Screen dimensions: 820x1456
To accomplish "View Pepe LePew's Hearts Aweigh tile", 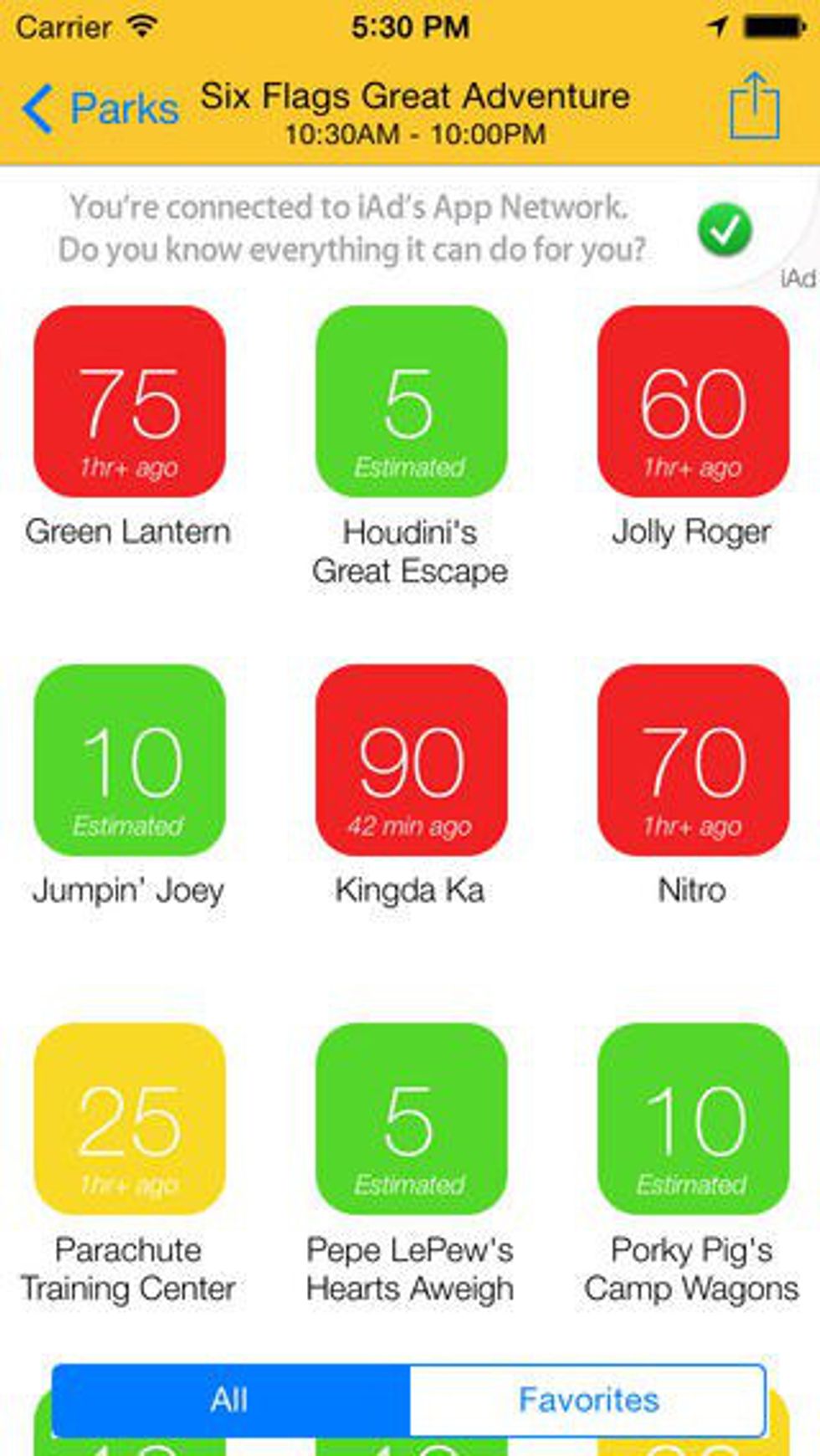I will 411,1119.
